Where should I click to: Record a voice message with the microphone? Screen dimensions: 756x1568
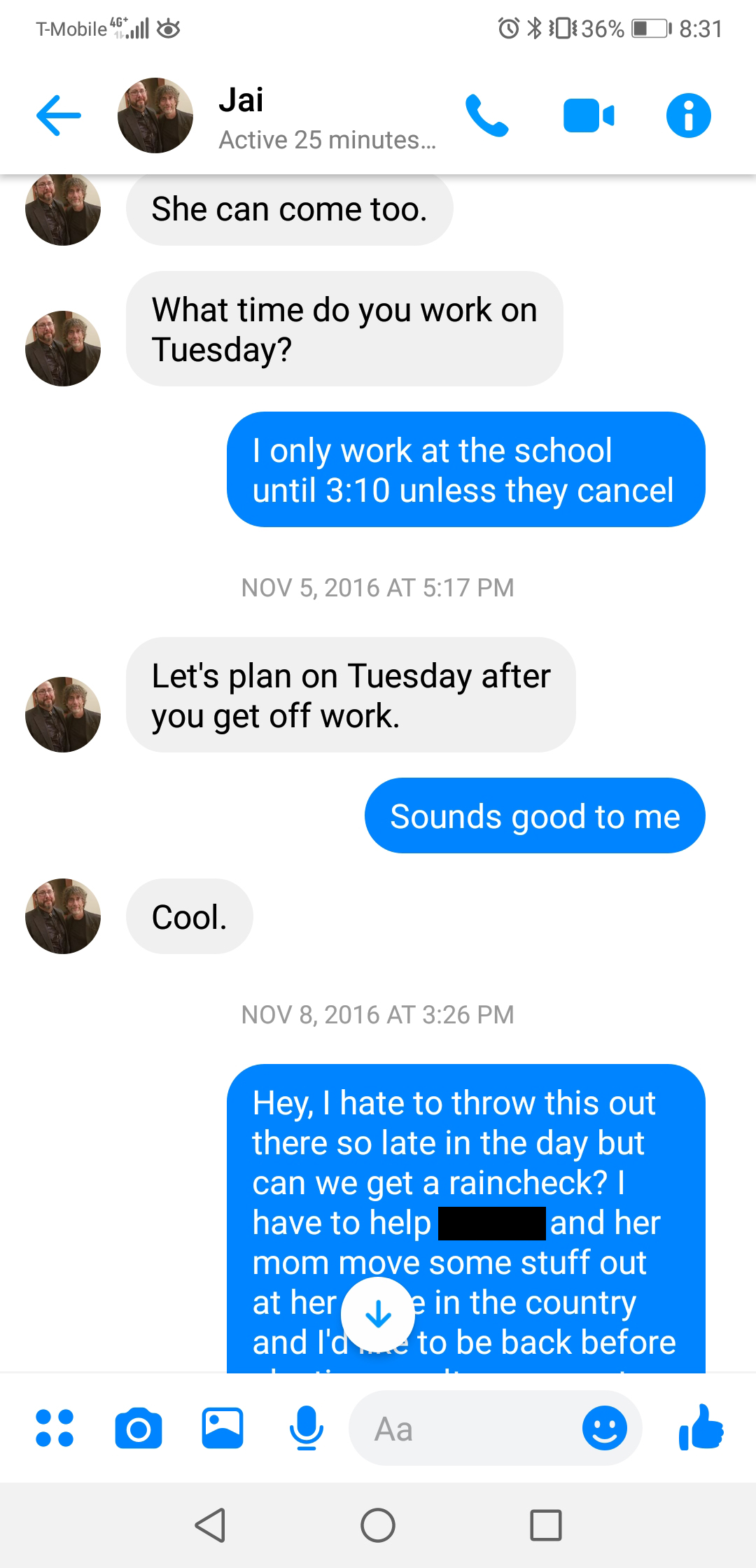(306, 1428)
